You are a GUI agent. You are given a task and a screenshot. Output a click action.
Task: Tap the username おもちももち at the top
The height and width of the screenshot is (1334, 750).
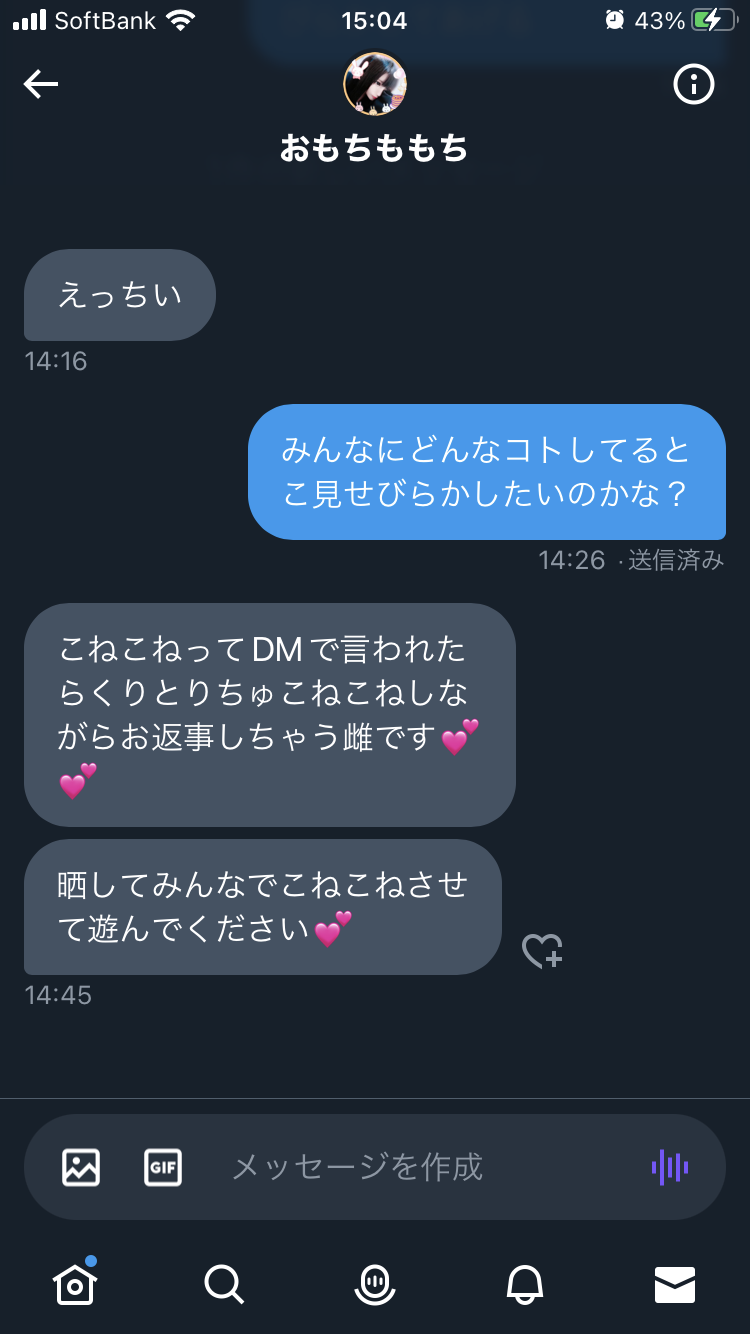[374, 148]
